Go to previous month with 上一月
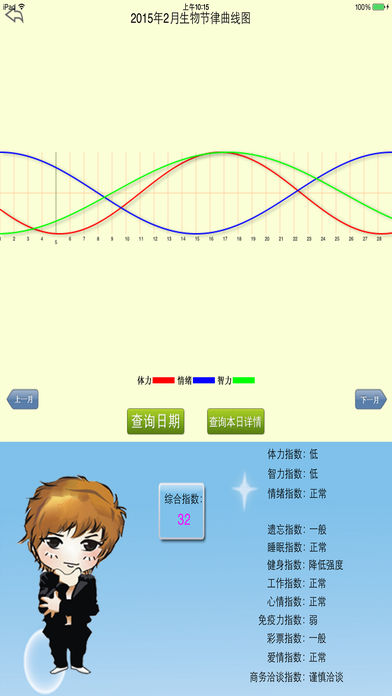Viewport: 392px width, 696px height. (22, 399)
